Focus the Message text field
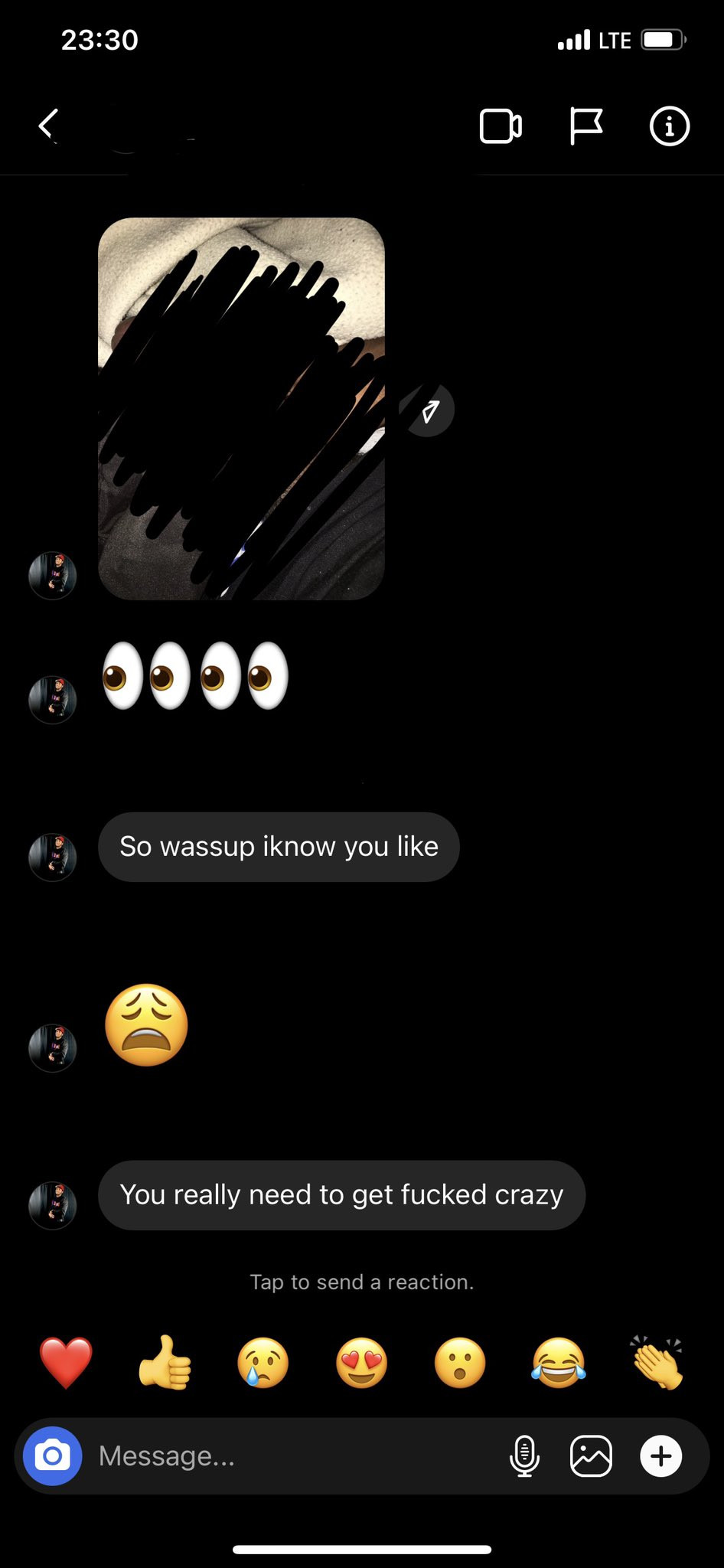Screen dimensions: 724x1568 point(291,1455)
